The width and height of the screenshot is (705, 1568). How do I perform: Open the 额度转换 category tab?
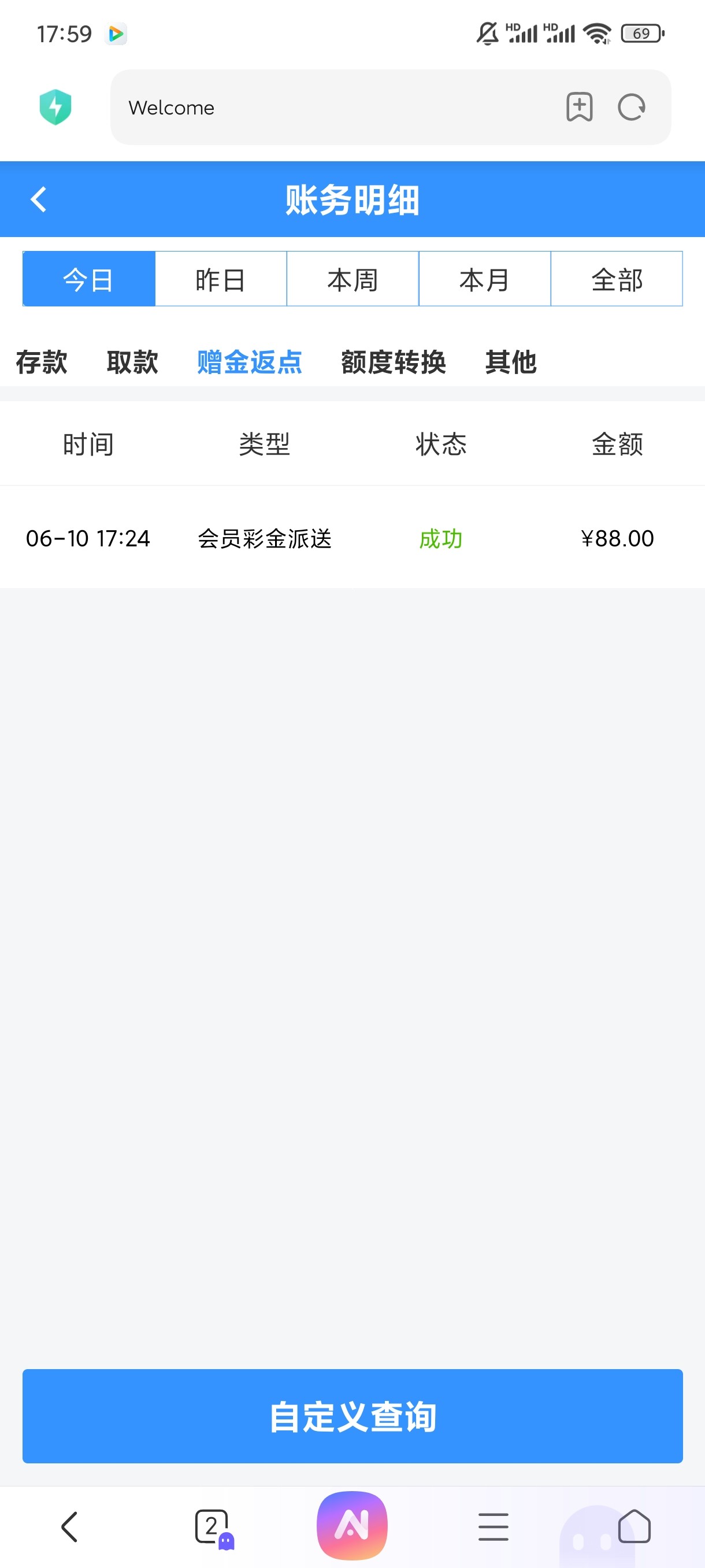coord(394,362)
